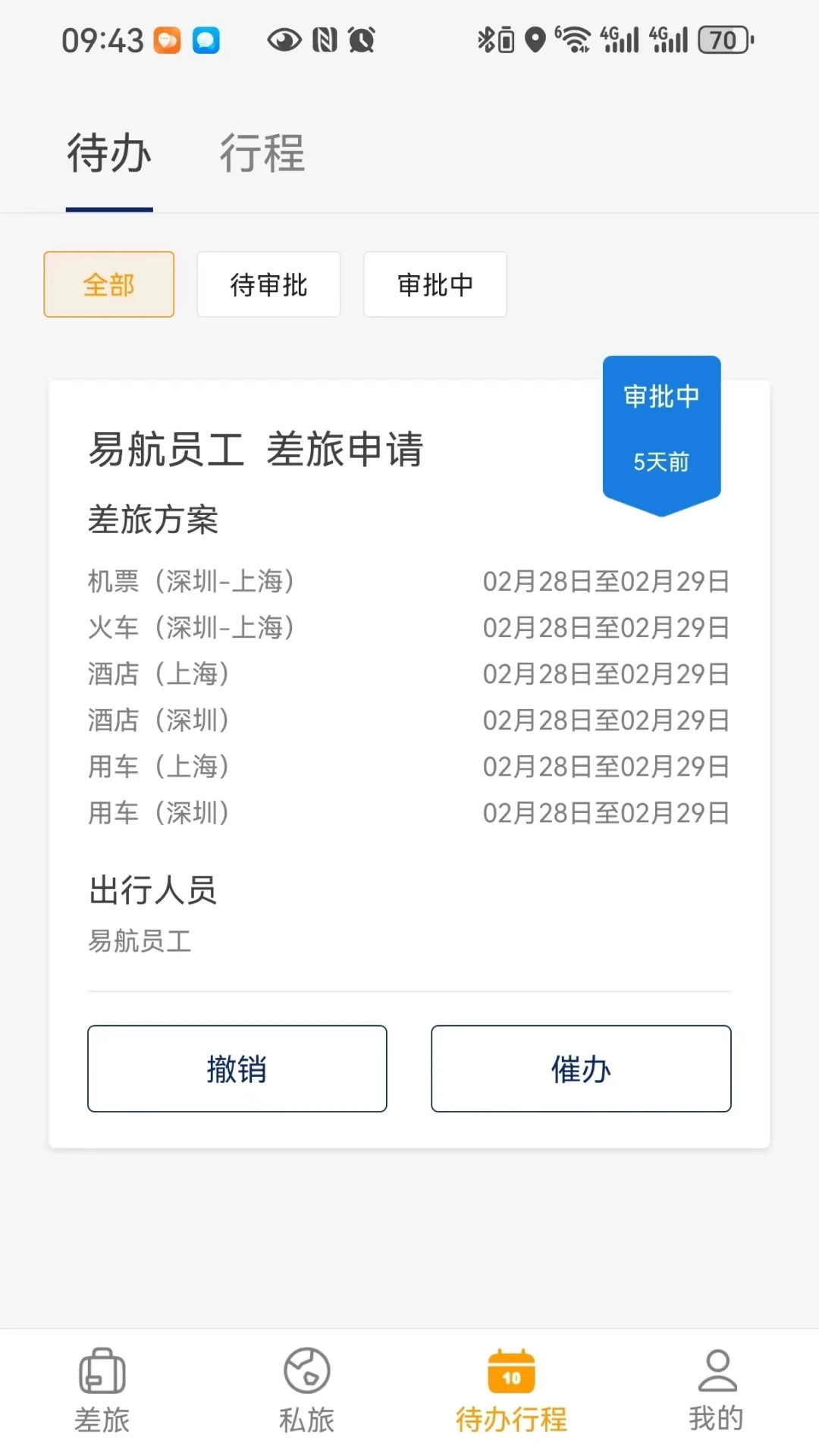Tap 易航员工 under 出行人员
The width and height of the screenshot is (819, 1456).
(x=140, y=942)
